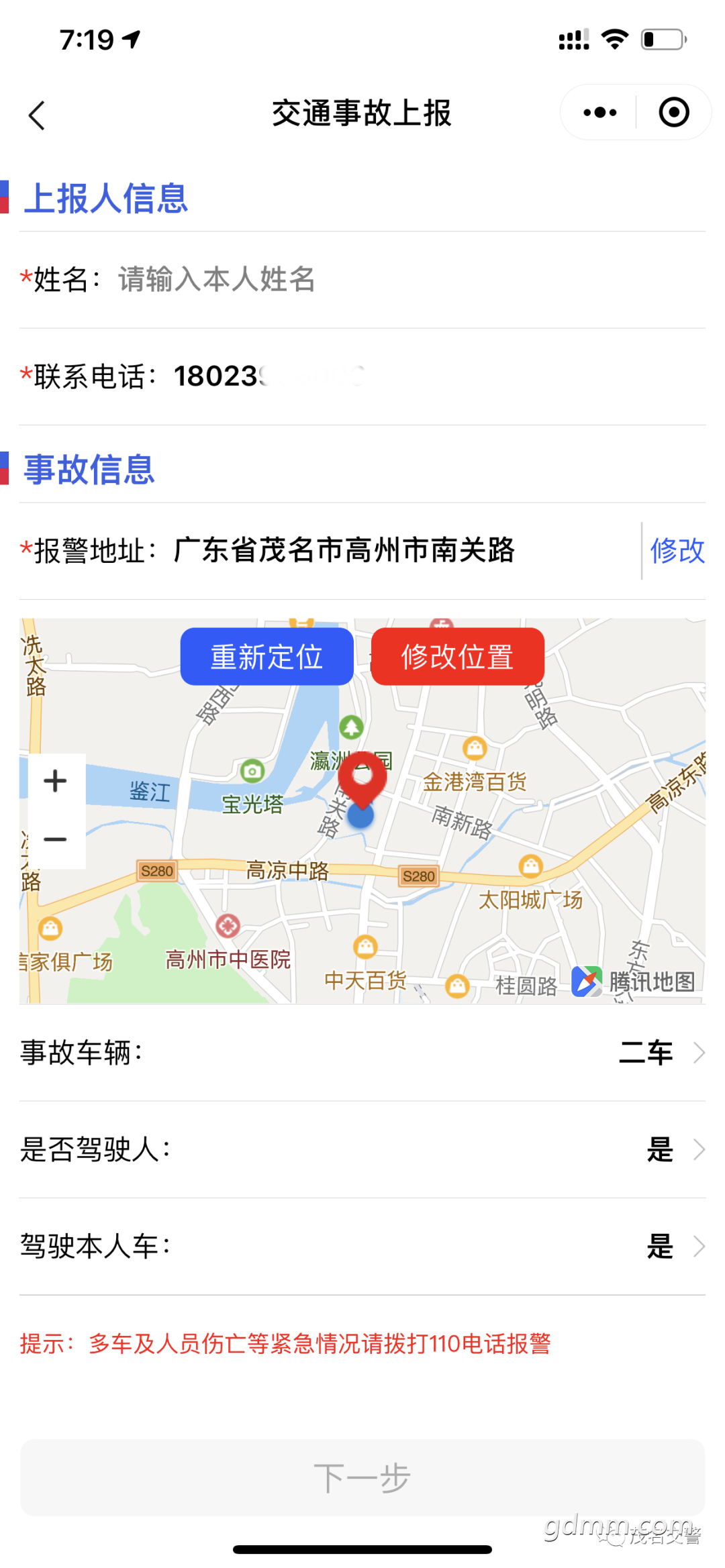Image resolution: width=725 pixels, height=1568 pixels.
Task: Zoom in the map with the plus
Action: click(x=56, y=781)
